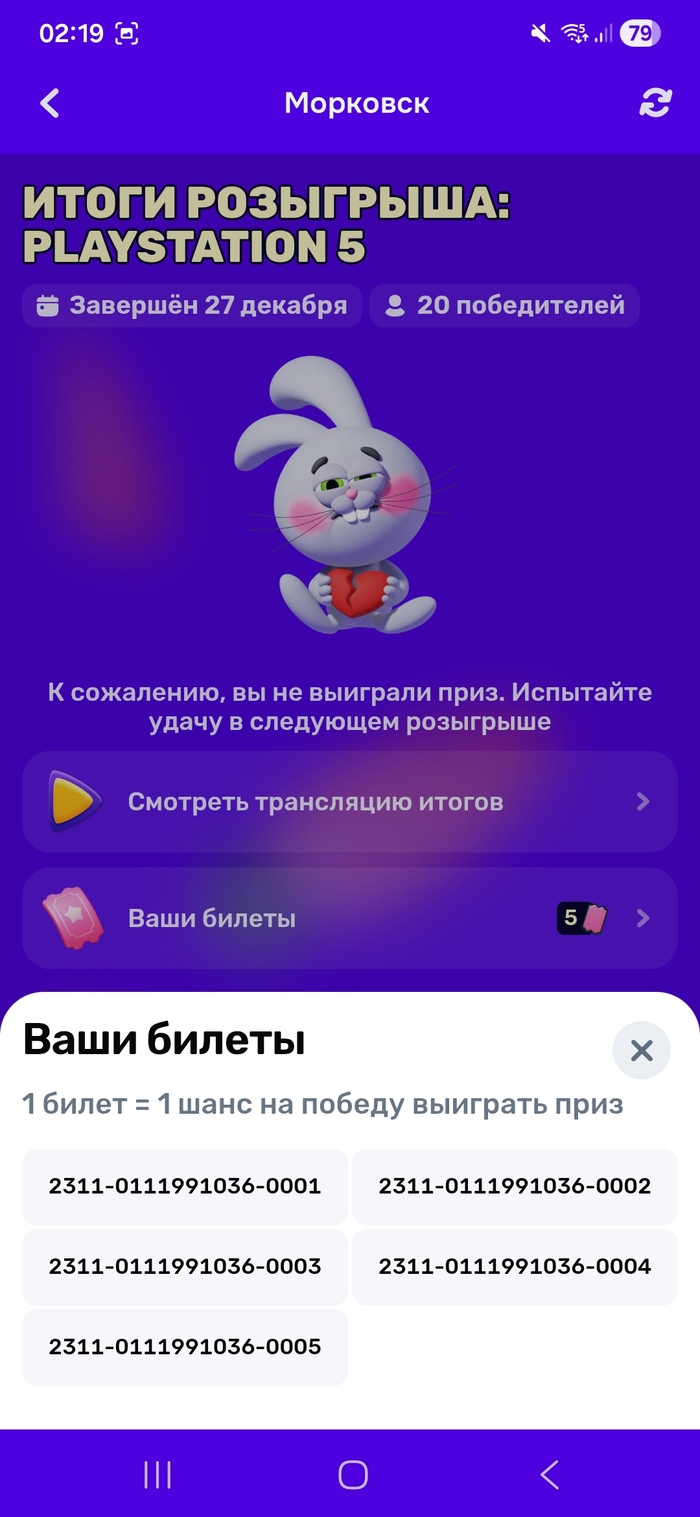Open the recent apps overview
The height and width of the screenshot is (1517, 700).
point(157,1474)
